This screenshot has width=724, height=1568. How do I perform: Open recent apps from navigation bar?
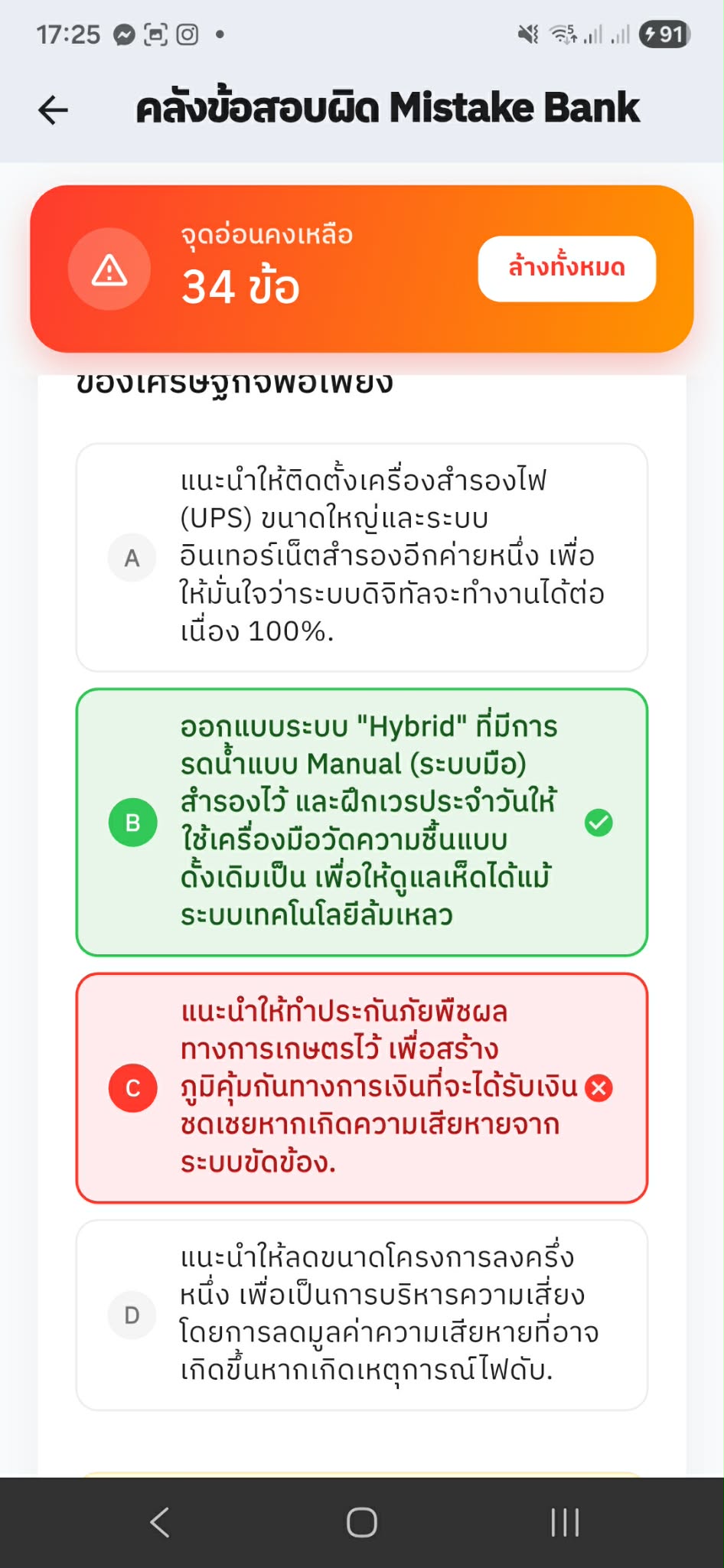pyautogui.click(x=565, y=1522)
